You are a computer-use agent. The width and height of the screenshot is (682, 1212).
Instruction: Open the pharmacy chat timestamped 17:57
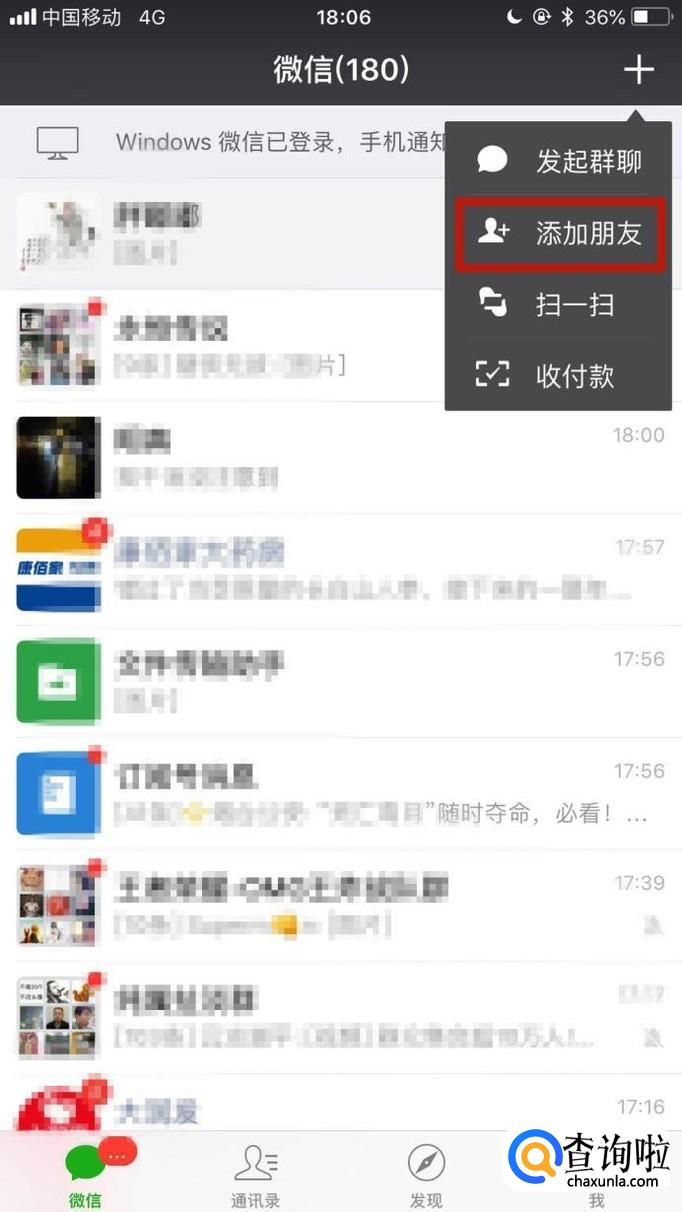point(340,569)
